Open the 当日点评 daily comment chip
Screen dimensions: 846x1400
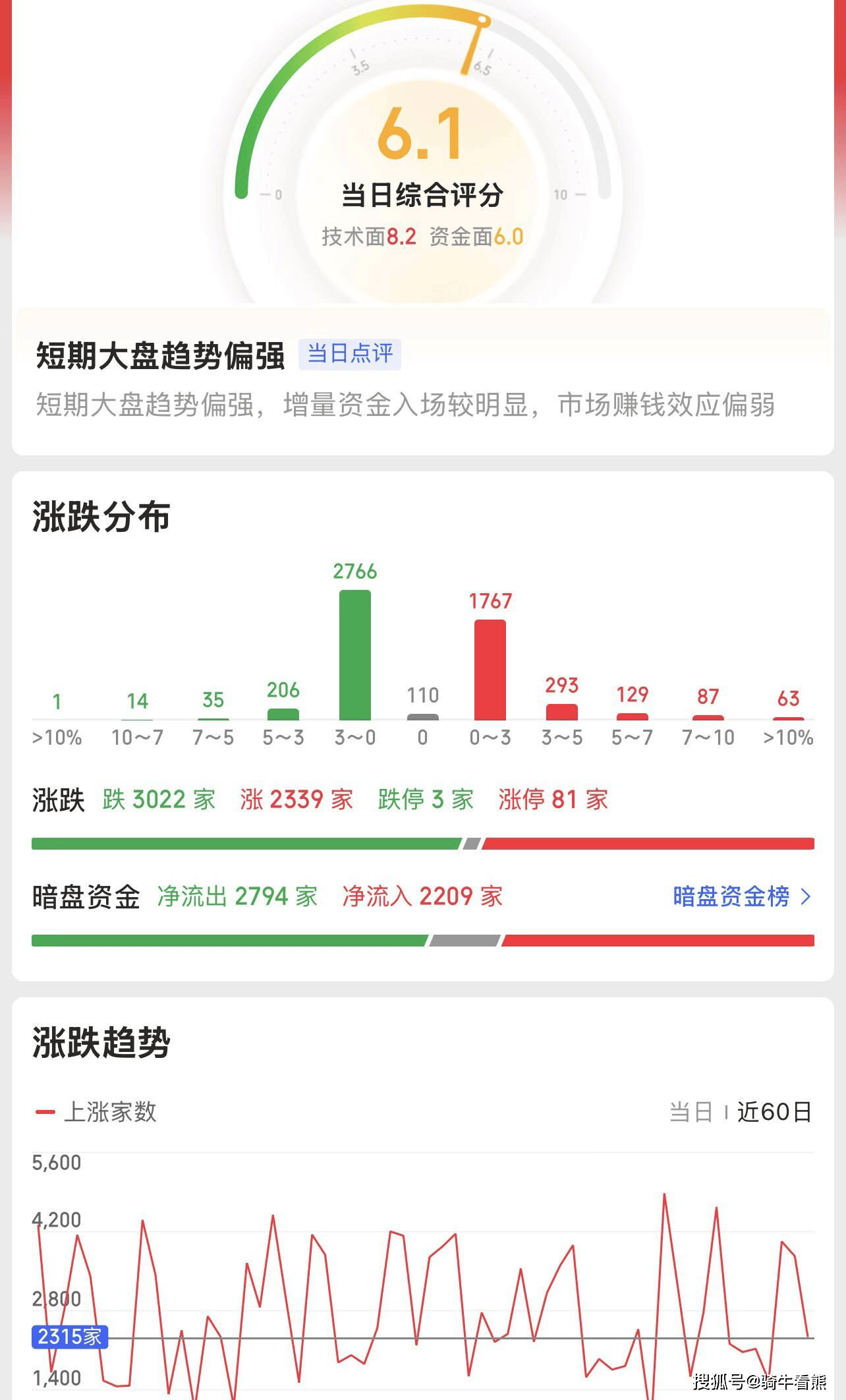[350, 355]
